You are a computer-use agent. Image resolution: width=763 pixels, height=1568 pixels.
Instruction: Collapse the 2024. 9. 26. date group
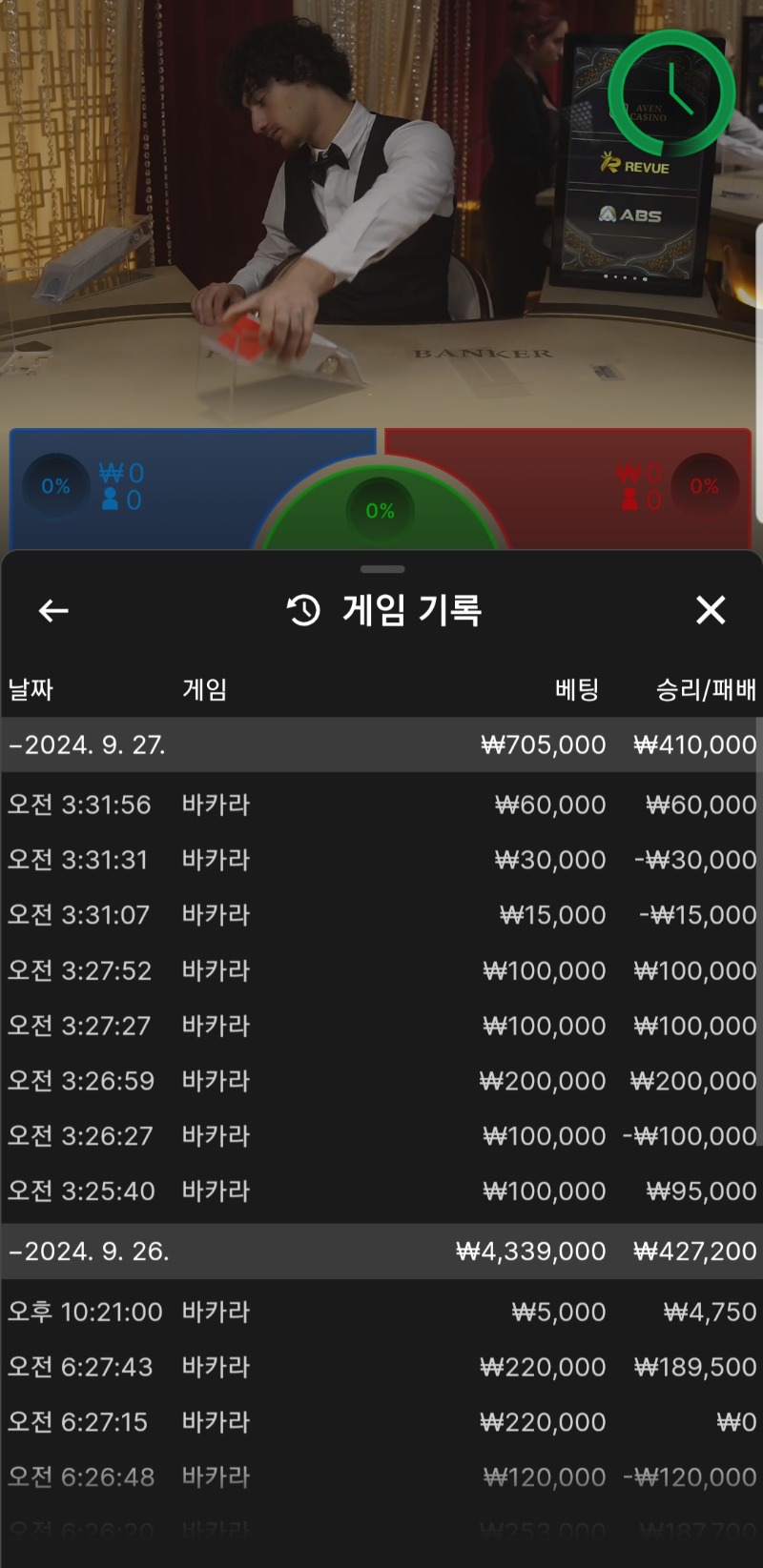[x=381, y=1251]
